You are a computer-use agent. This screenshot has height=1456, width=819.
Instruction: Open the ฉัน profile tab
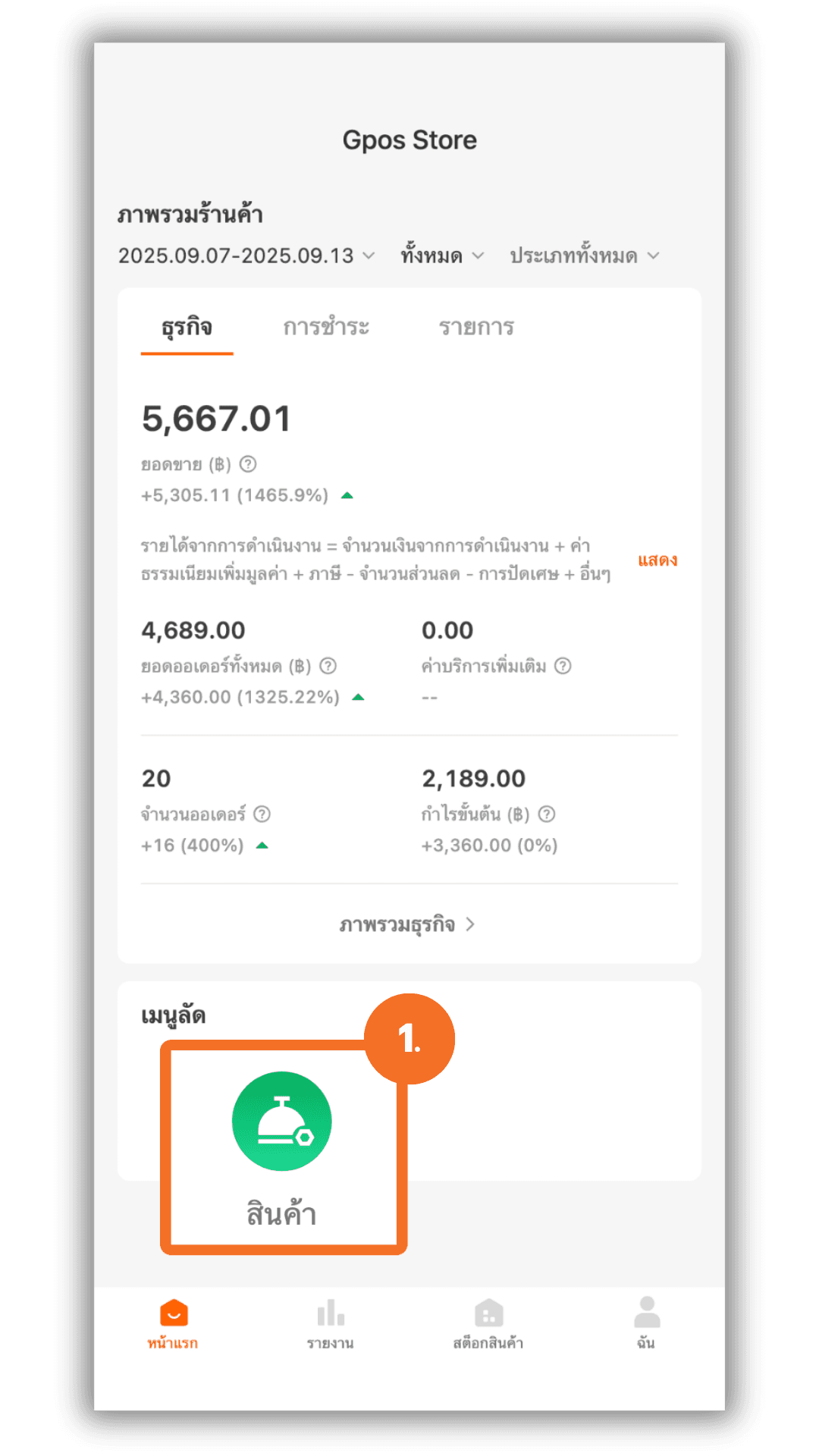[646, 1323]
